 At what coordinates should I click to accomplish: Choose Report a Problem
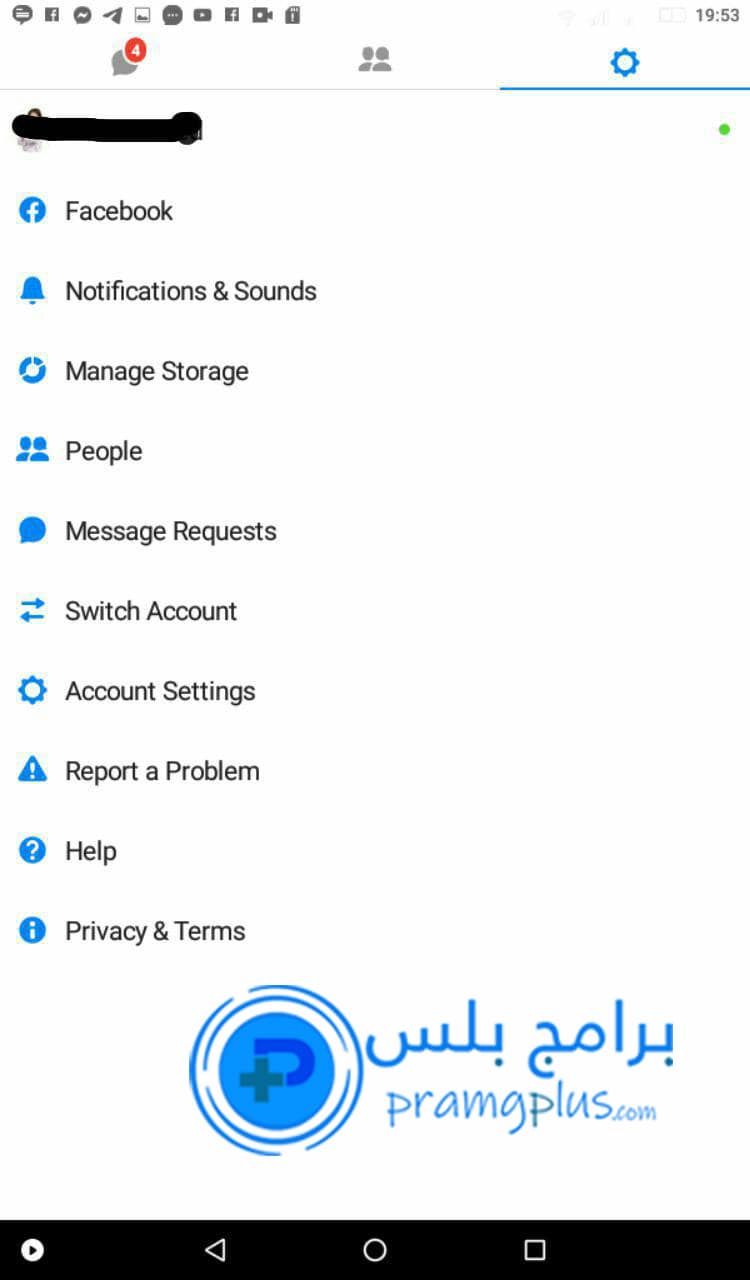click(162, 771)
